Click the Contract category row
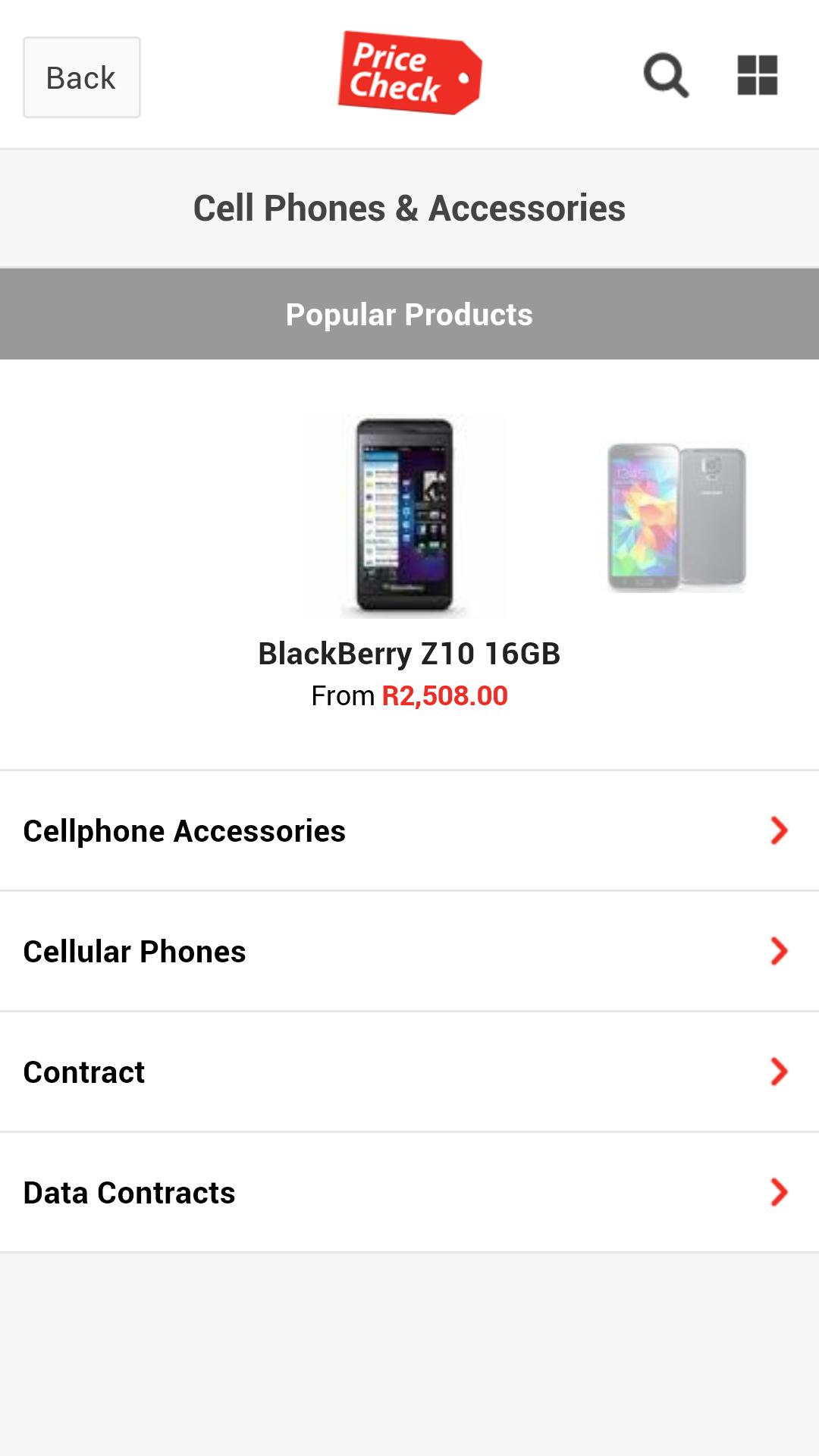 [x=83, y=1072]
